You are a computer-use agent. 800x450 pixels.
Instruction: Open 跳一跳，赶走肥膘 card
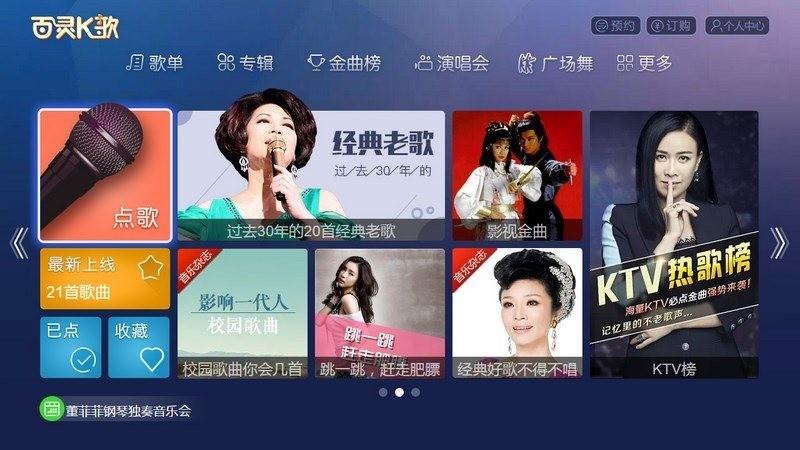click(x=380, y=313)
